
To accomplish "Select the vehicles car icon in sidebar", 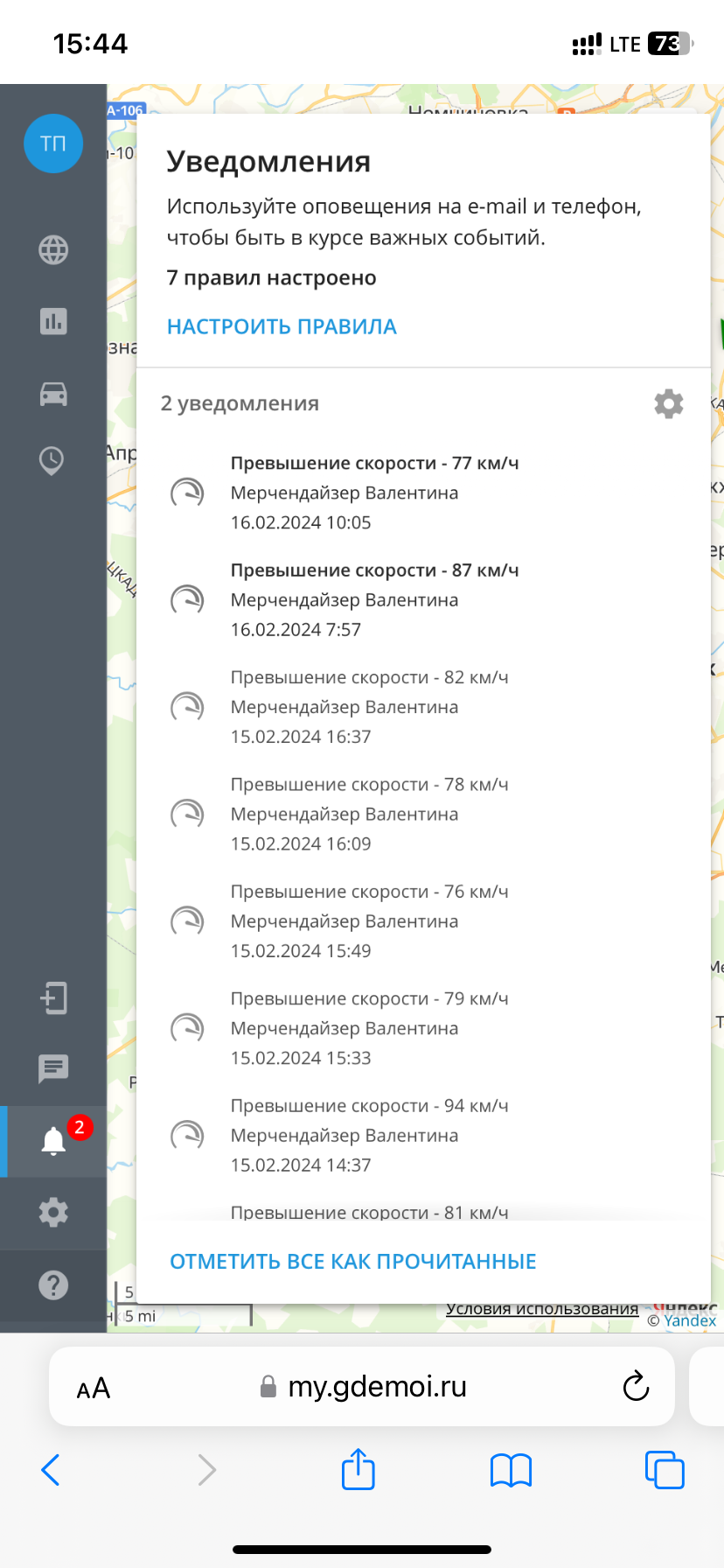I will (x=53, y=395).
